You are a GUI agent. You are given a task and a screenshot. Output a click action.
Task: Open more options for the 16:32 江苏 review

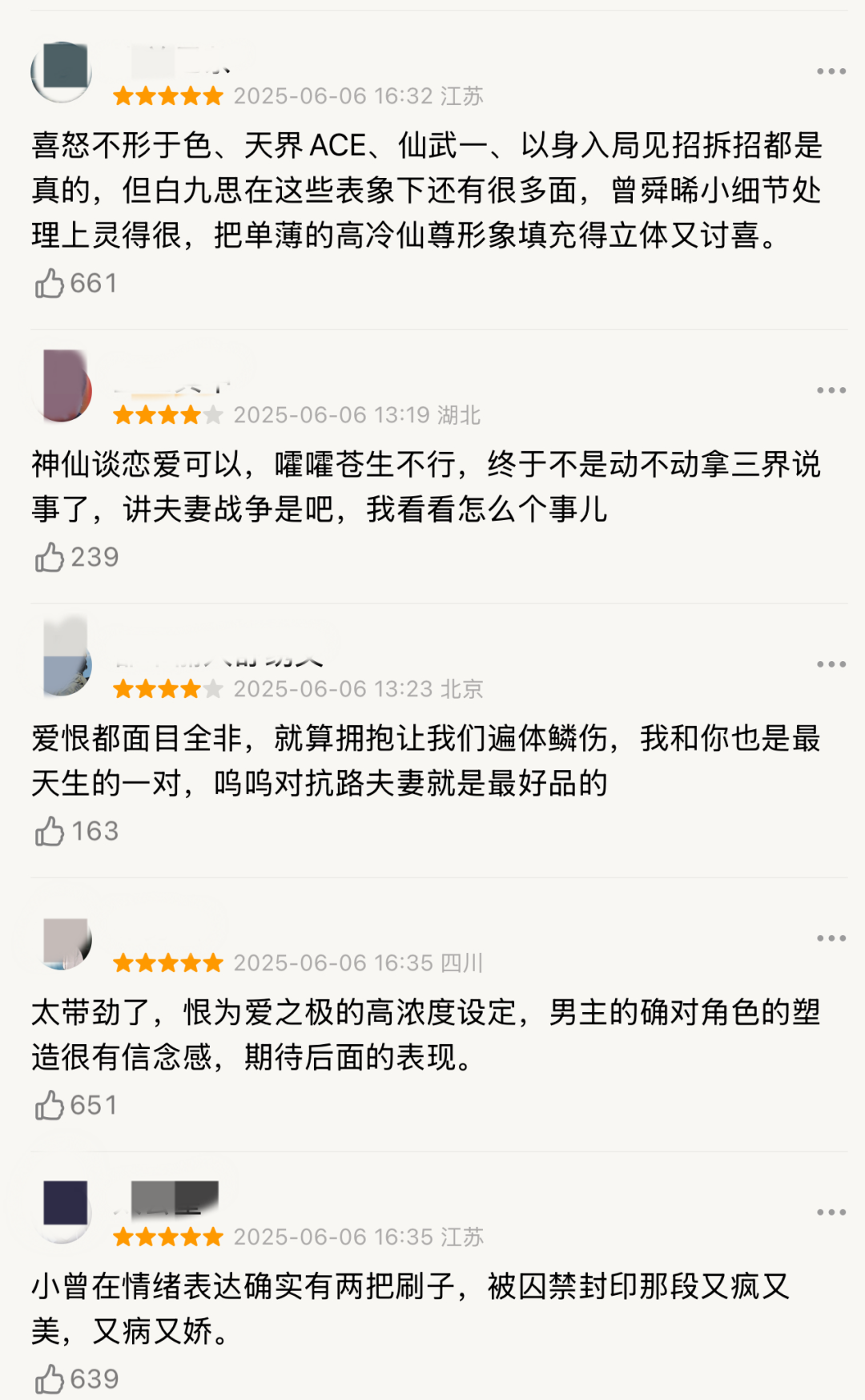(x=831, y=71)
